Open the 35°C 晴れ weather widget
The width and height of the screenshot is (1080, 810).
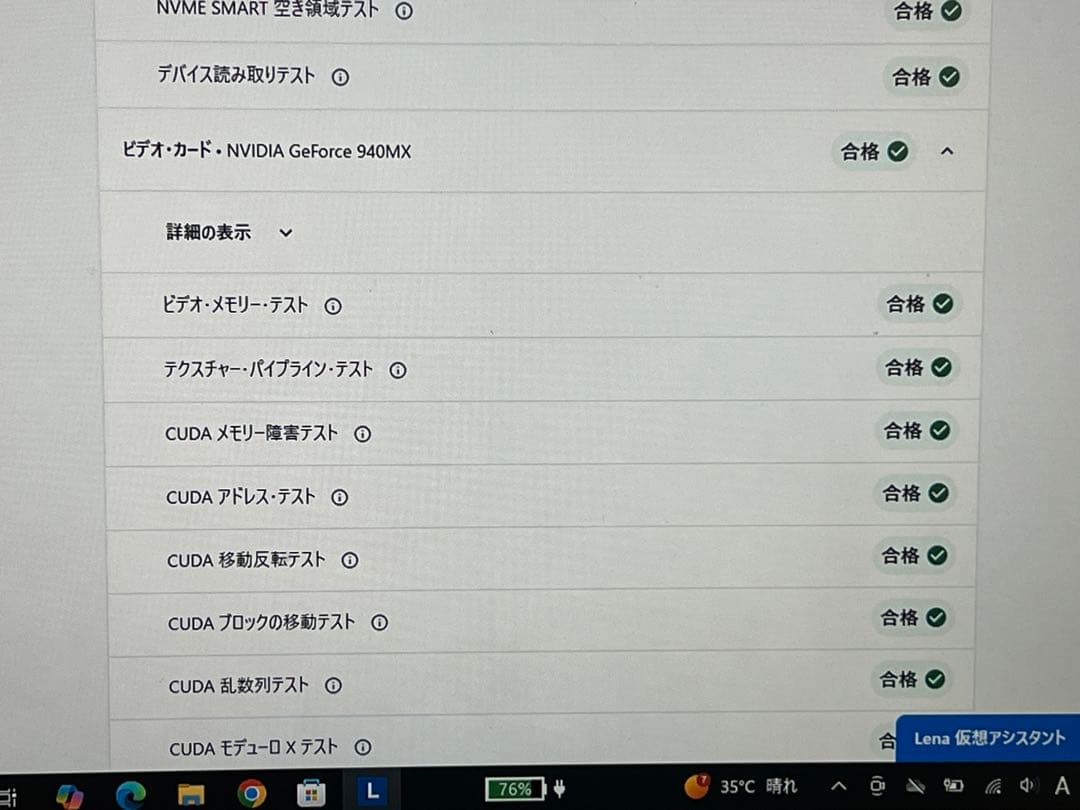tap(741, 786)
